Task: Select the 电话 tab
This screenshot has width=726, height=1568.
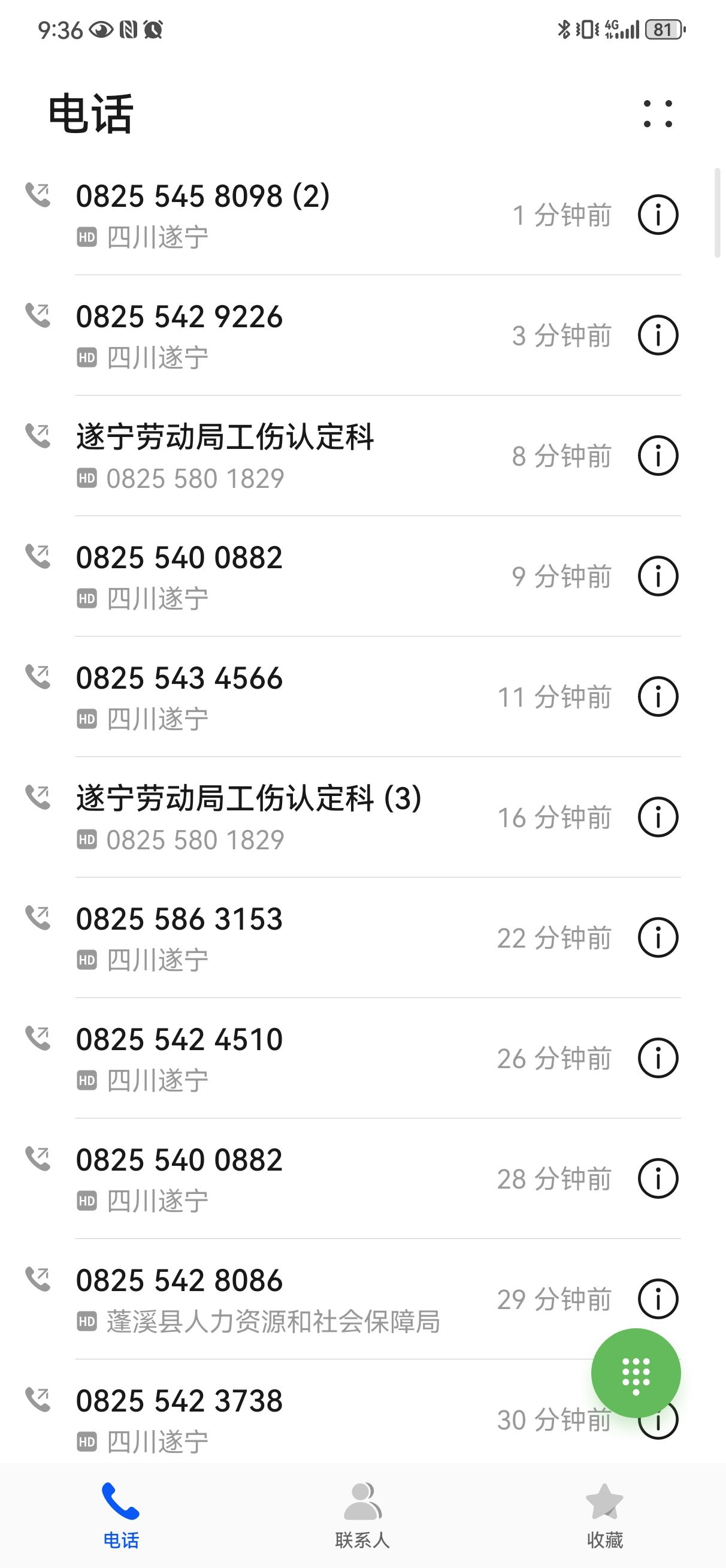Action: click(121, 1515)
